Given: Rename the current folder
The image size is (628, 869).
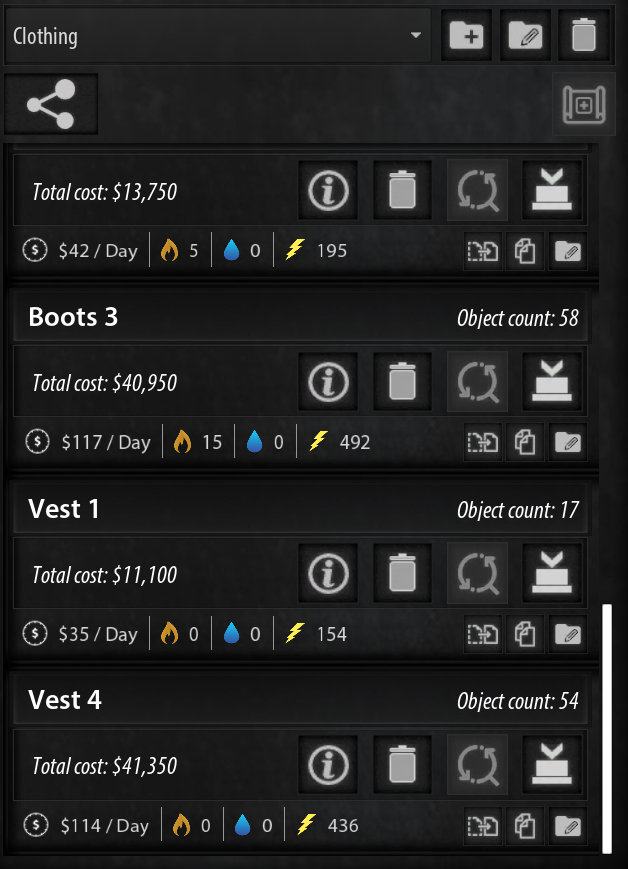Looking at the screenshot, I should [x=525, y=36].
